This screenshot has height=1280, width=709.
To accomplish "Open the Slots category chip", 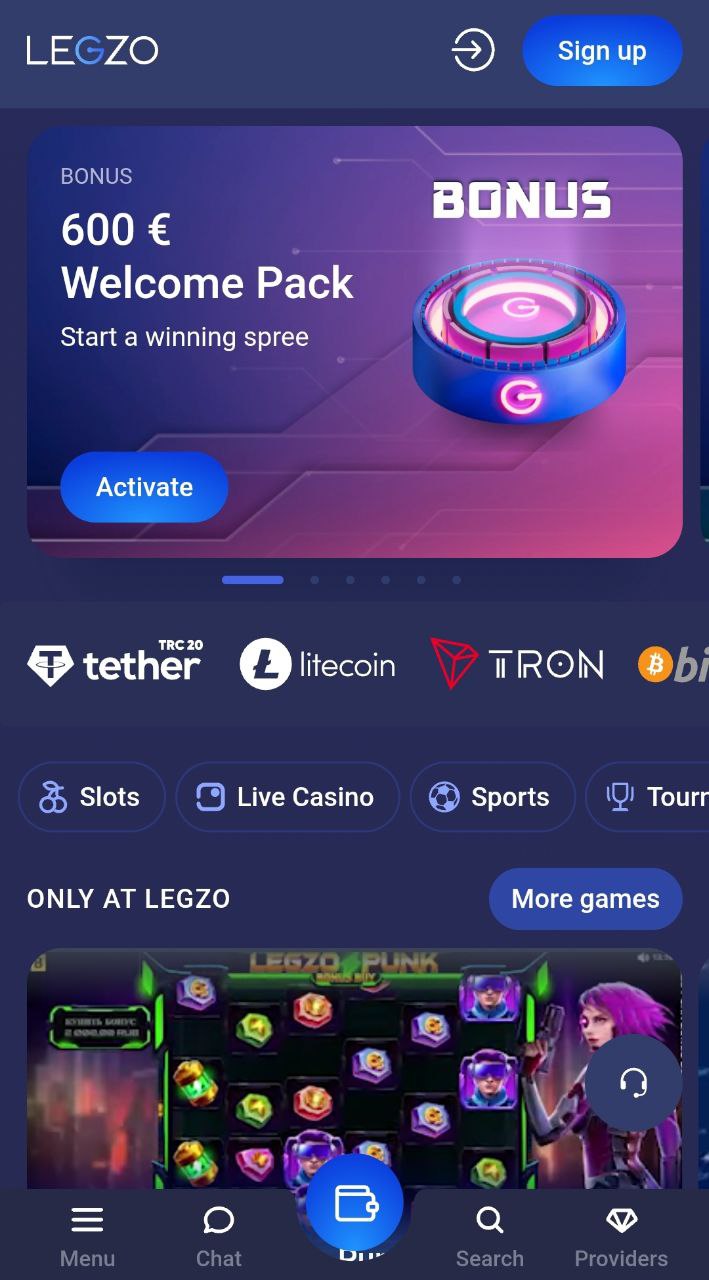I will click(x=91, y=797).
